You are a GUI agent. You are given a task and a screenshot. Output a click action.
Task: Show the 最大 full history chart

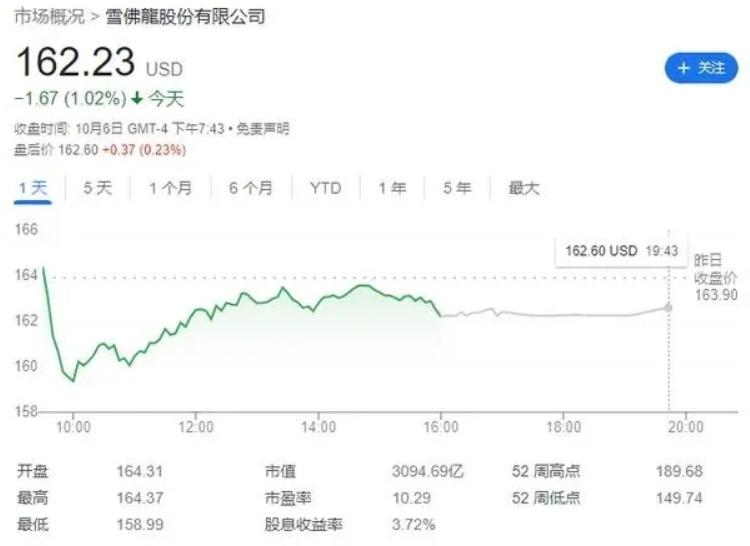(x=524, y=188)
